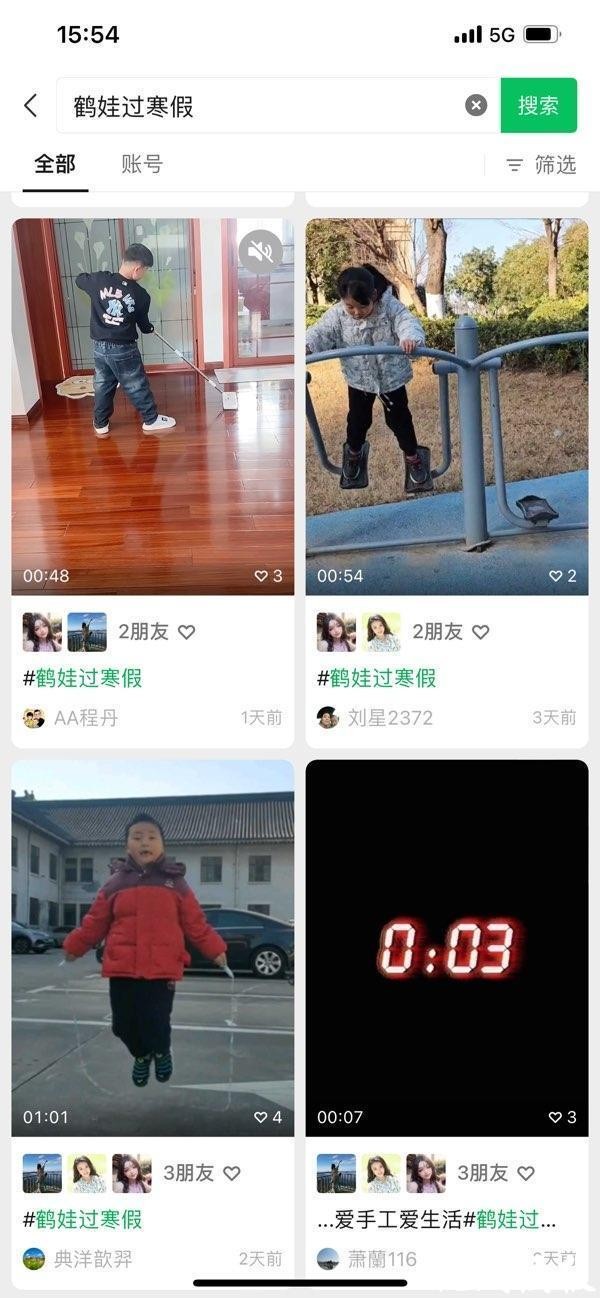
Task: Open 萧蘭116's 00:07 countdown video
Action: coord(446,948)
